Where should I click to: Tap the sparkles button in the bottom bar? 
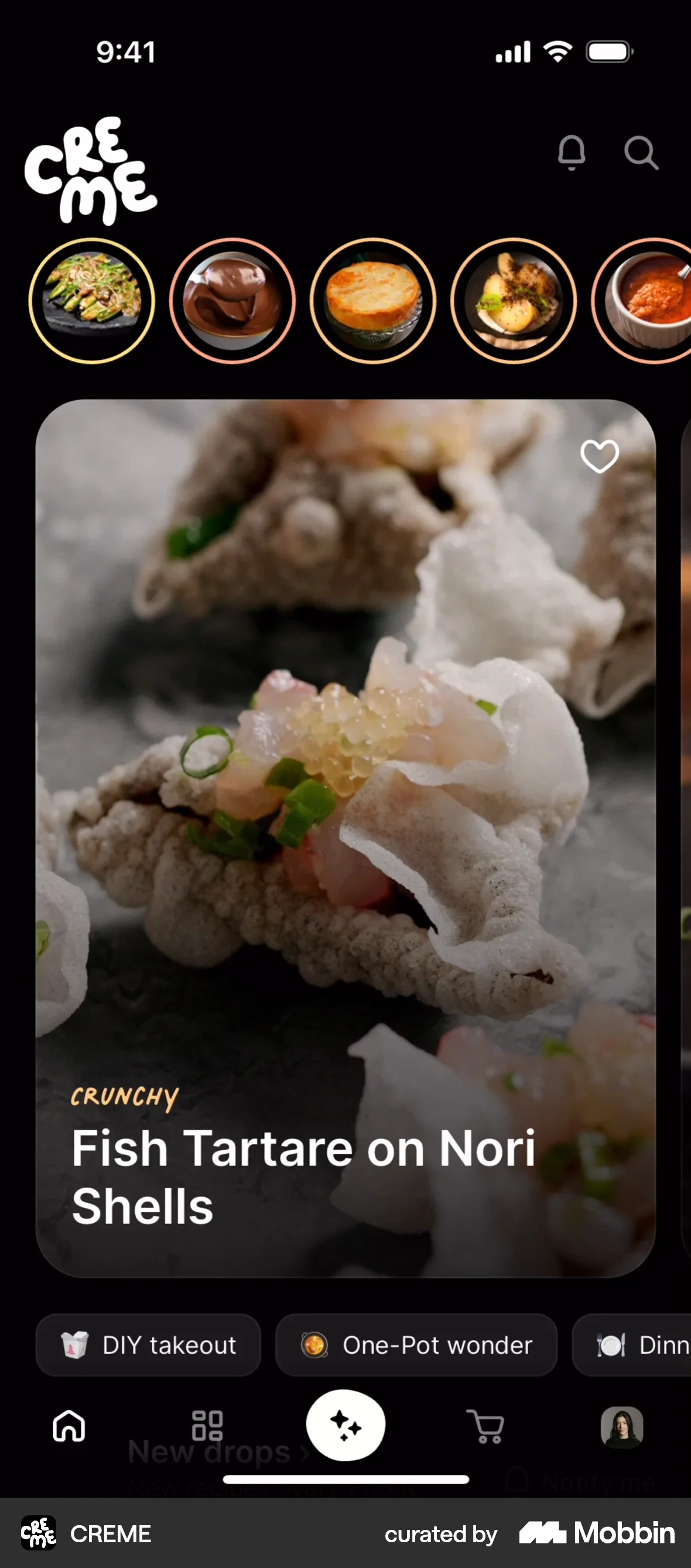click(345, 1425)
